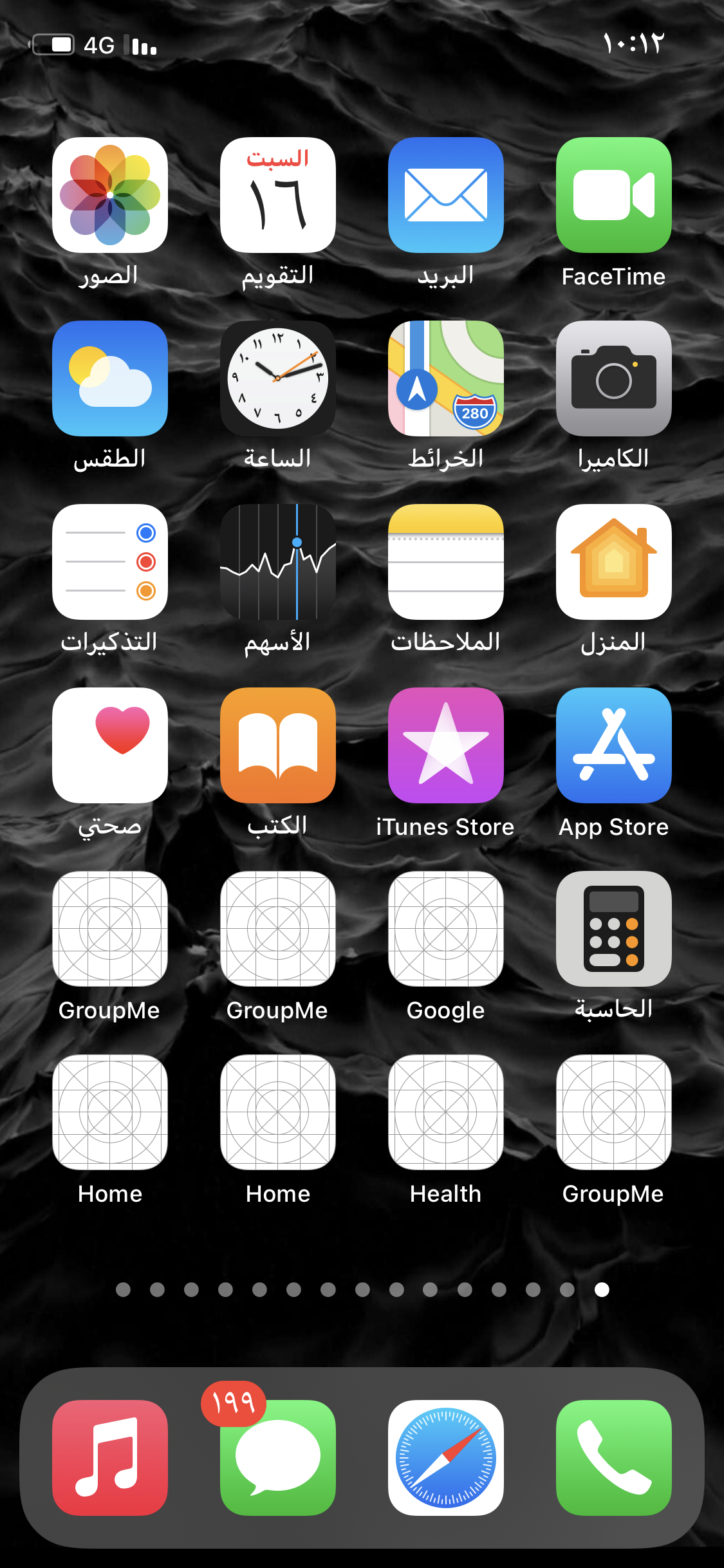Open the Weather app

point(110,378)
